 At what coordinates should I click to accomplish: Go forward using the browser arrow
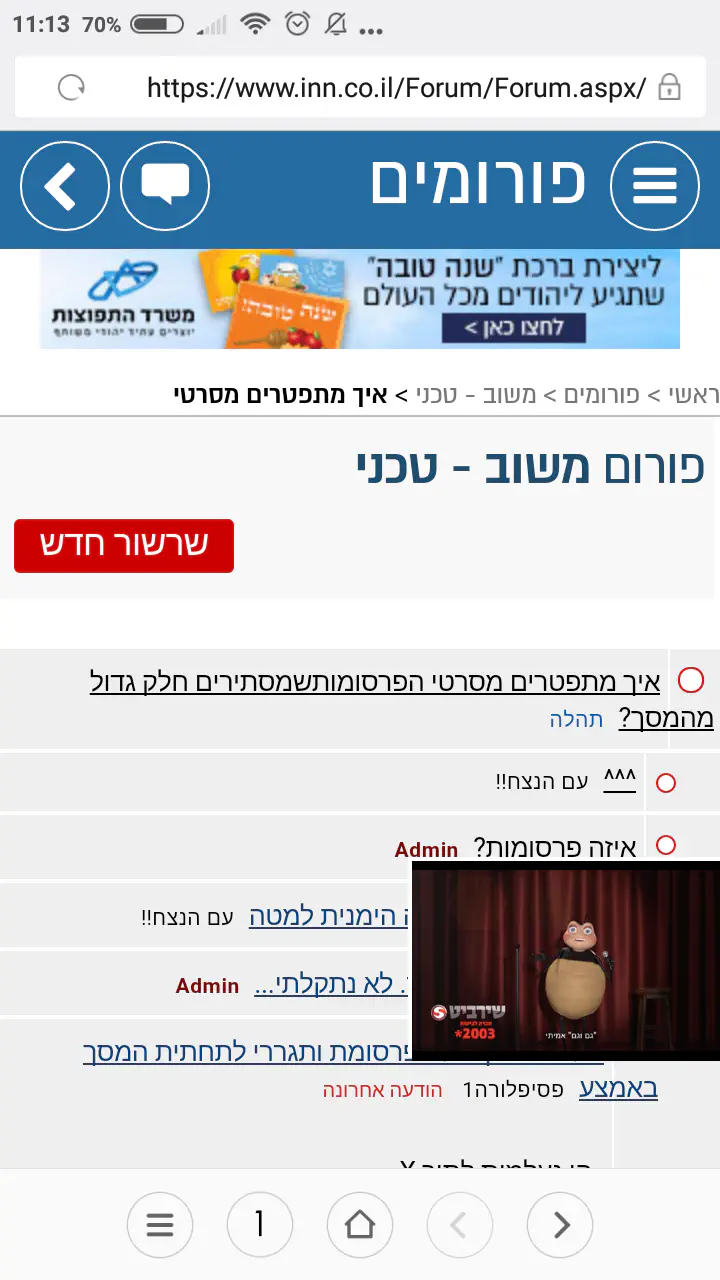pos(560,1224)
